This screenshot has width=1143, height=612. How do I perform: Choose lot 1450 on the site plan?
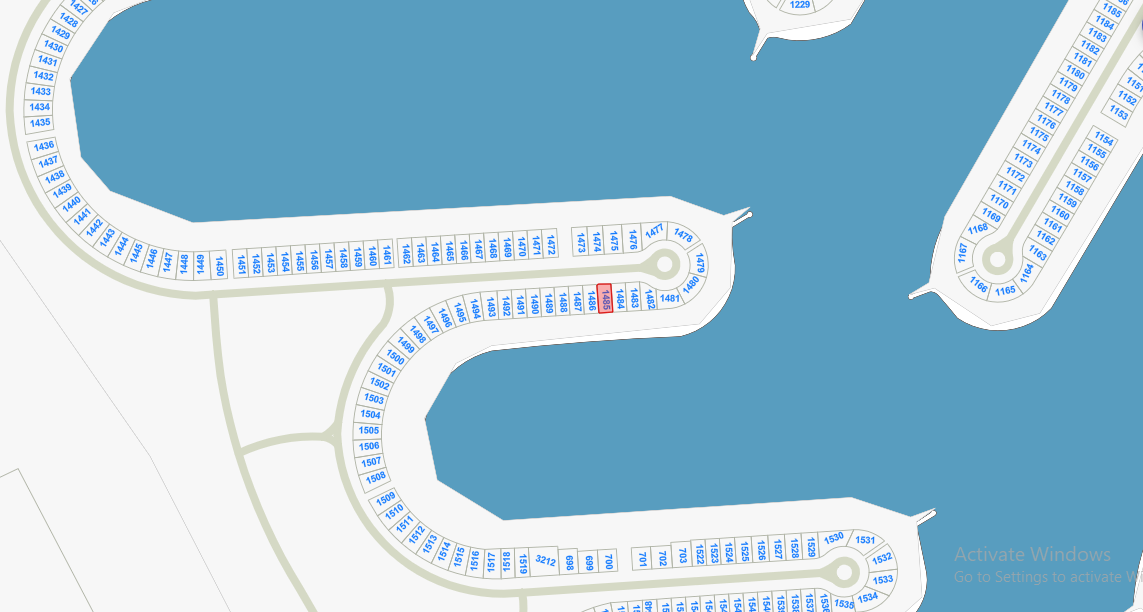tap(219, 264)
